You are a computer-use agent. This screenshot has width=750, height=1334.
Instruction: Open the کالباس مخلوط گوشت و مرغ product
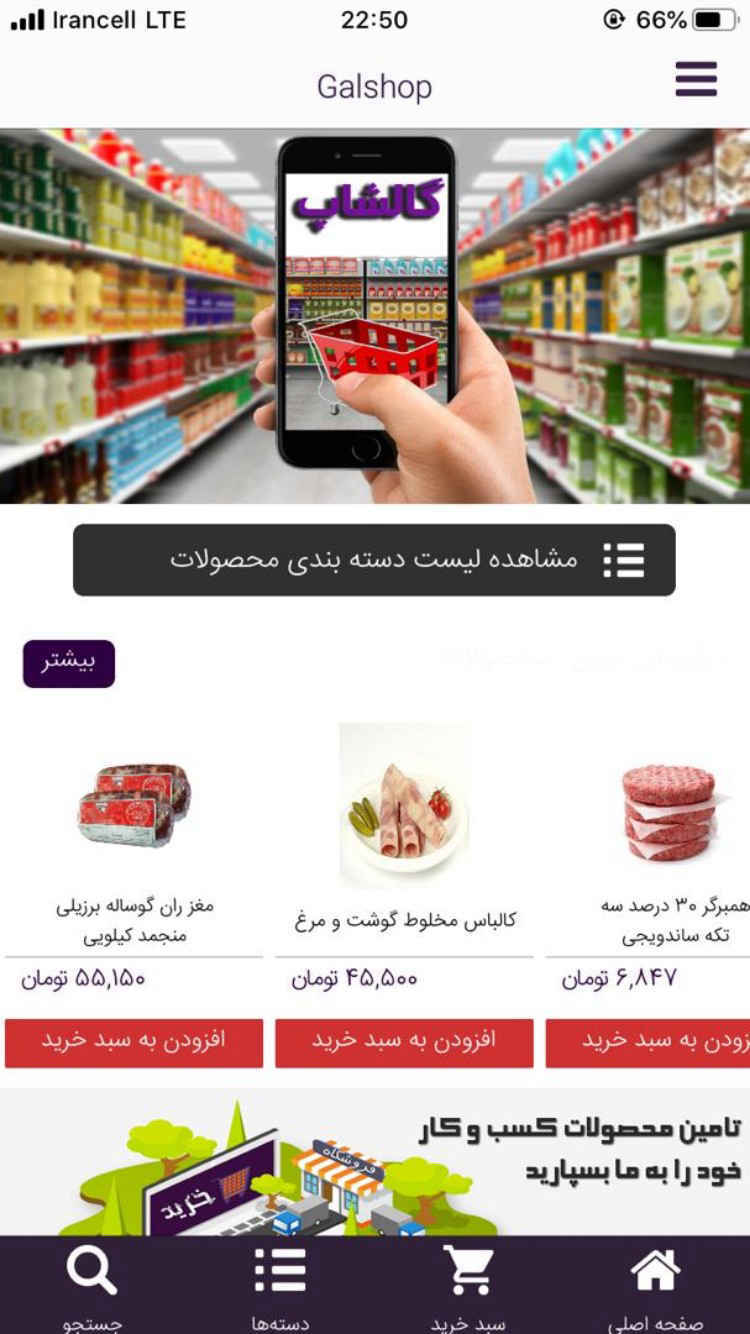404,806
